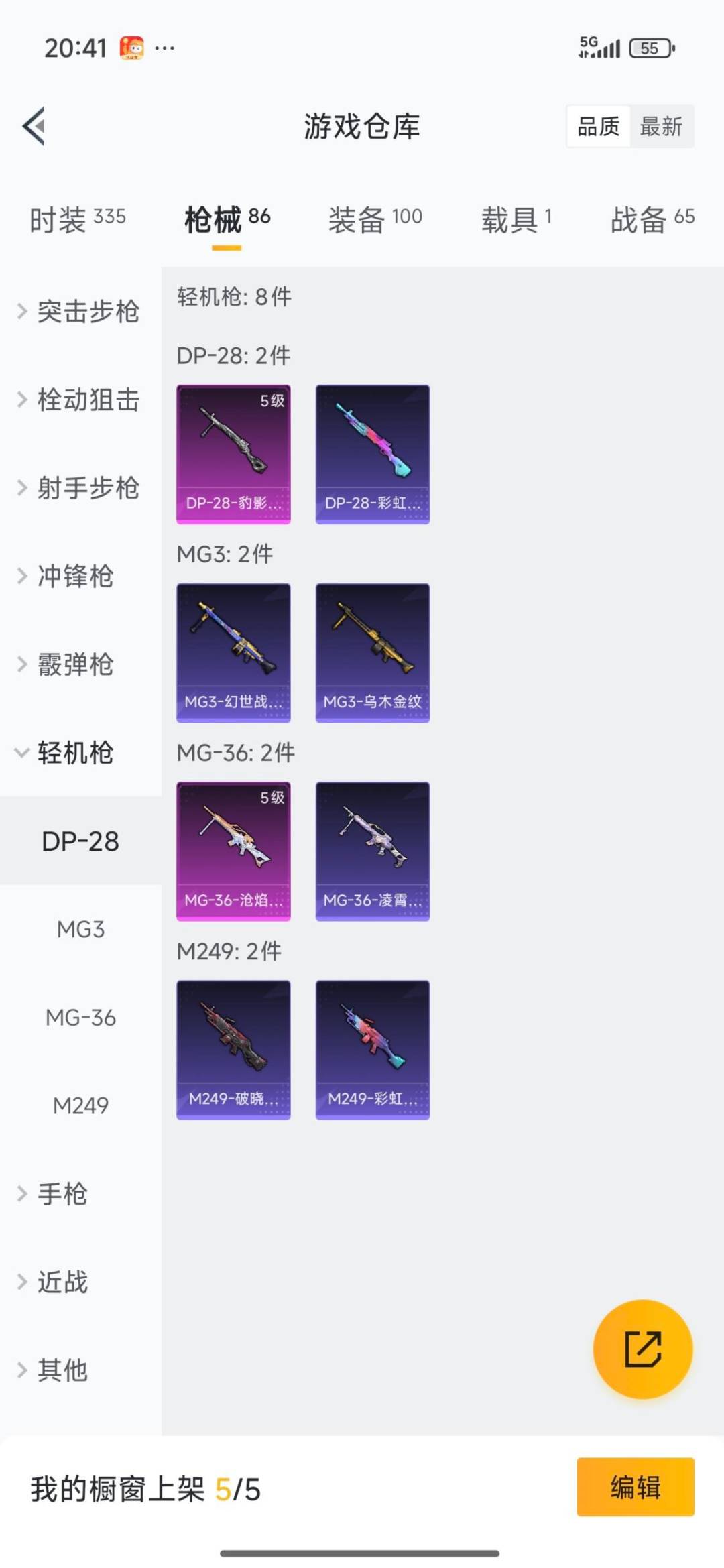Select MG3 in the sidebar
724x1568 pixels.
80,929
